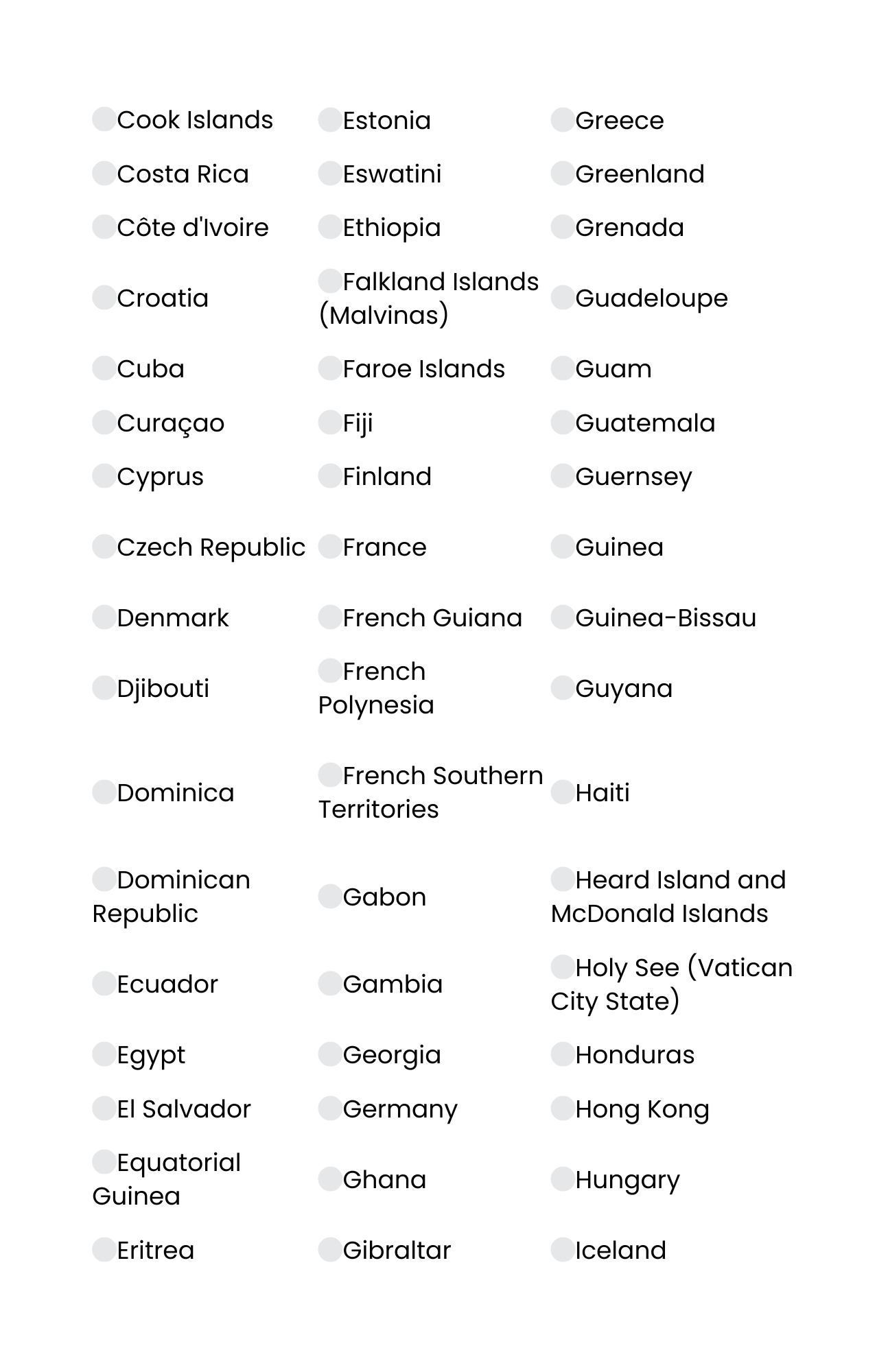Select the Cook Islands radio button
This screenshot has width=888, height=1372.
(104, 119)
